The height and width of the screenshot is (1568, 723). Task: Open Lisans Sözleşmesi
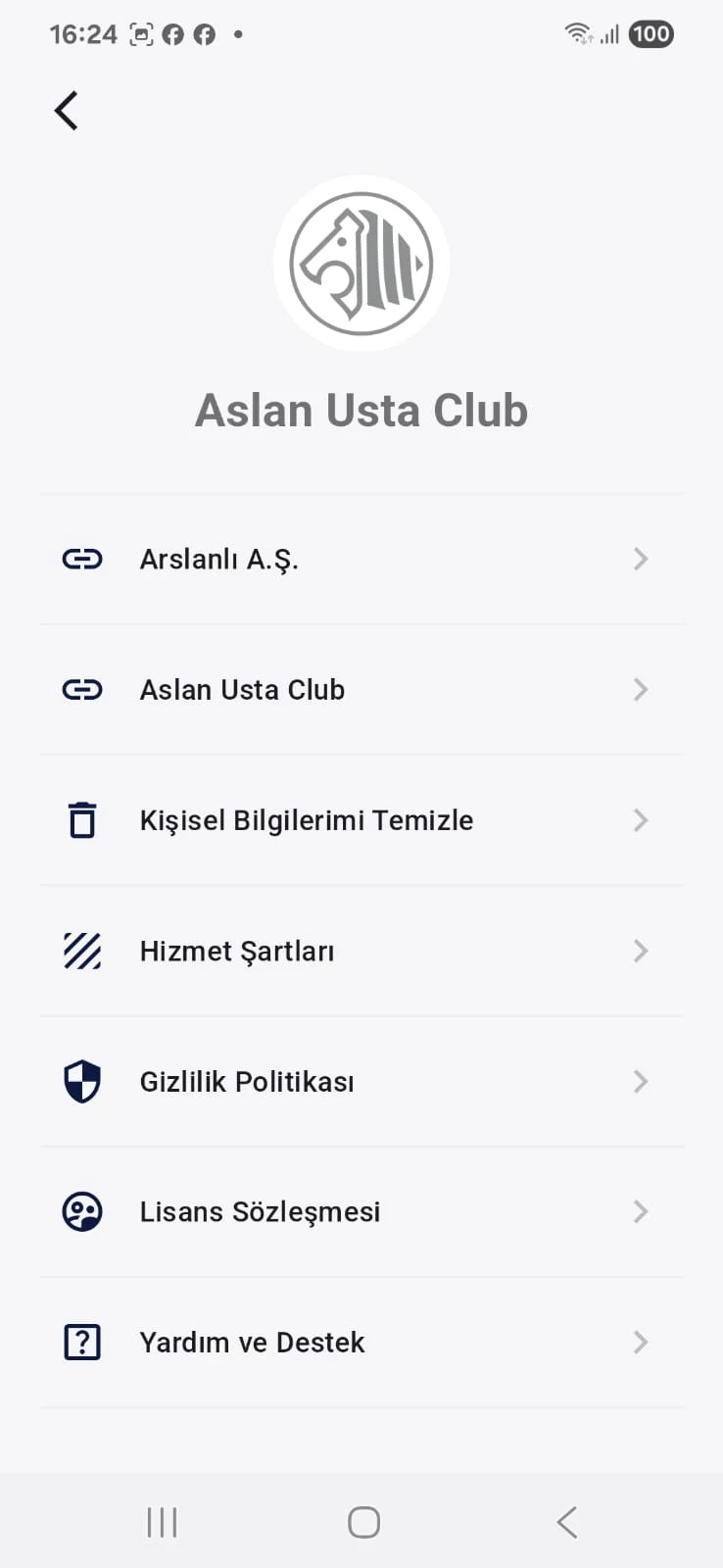[260, 1211]
